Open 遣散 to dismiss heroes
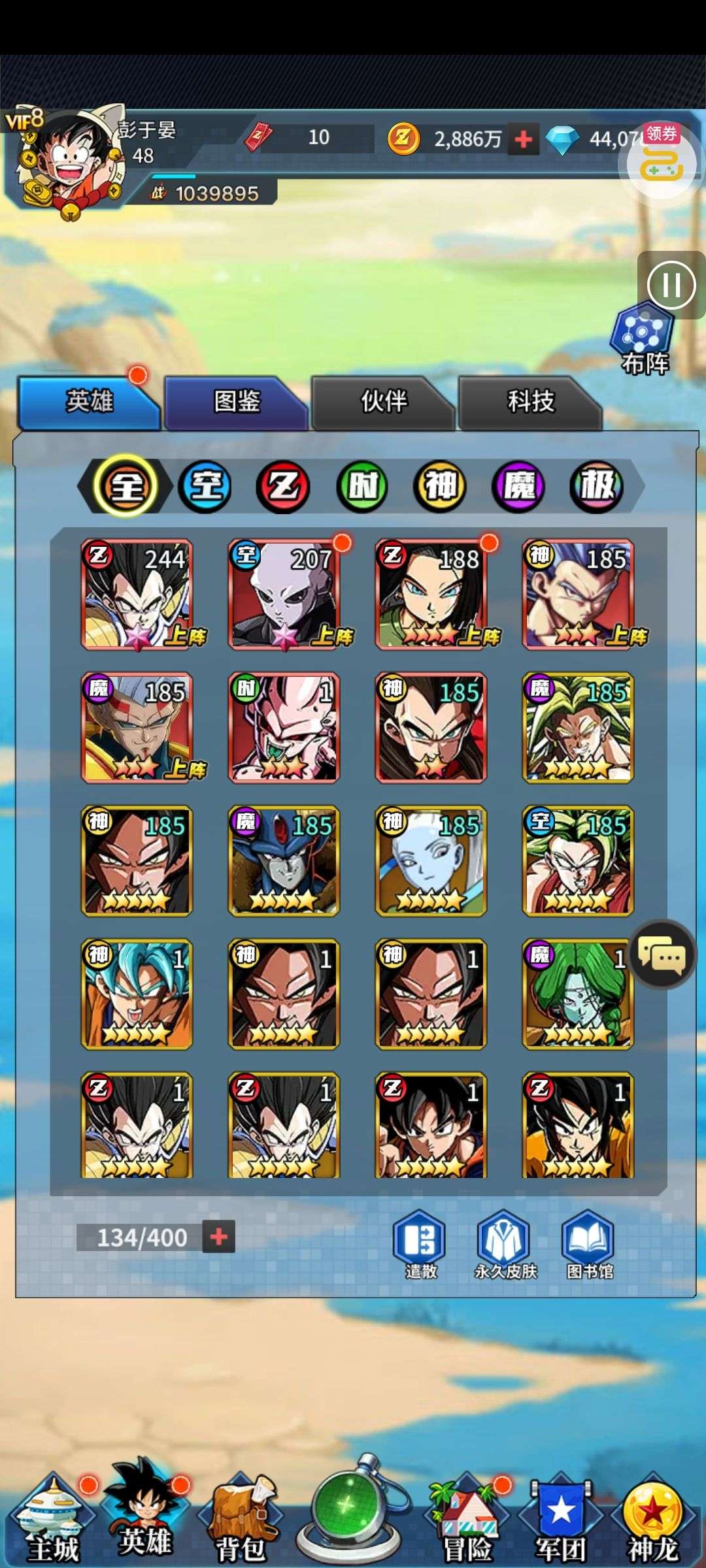The image size is (706, 1568). (x=420, y=1245)
